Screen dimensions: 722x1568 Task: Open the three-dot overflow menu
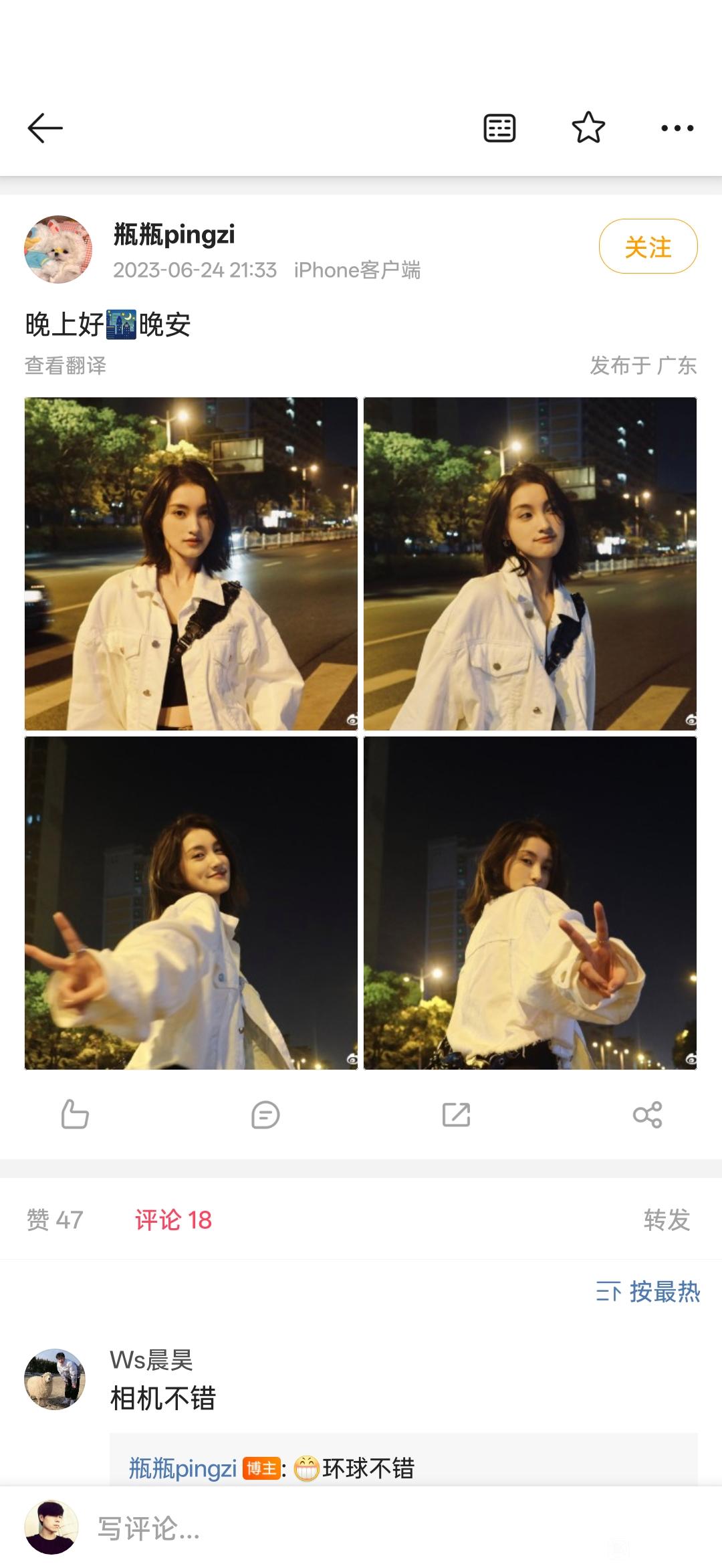coord(677,128)
